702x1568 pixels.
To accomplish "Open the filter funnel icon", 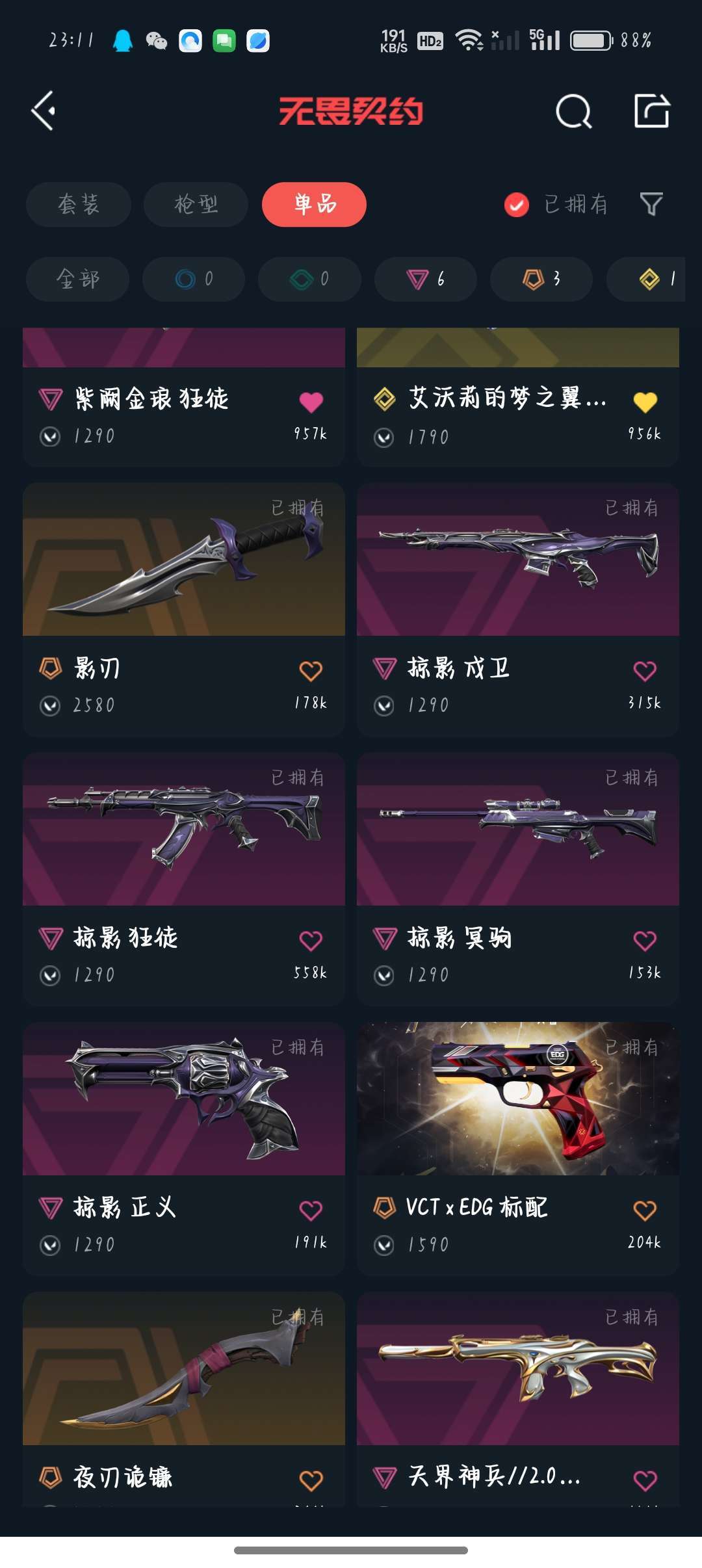I will point(651,204).
